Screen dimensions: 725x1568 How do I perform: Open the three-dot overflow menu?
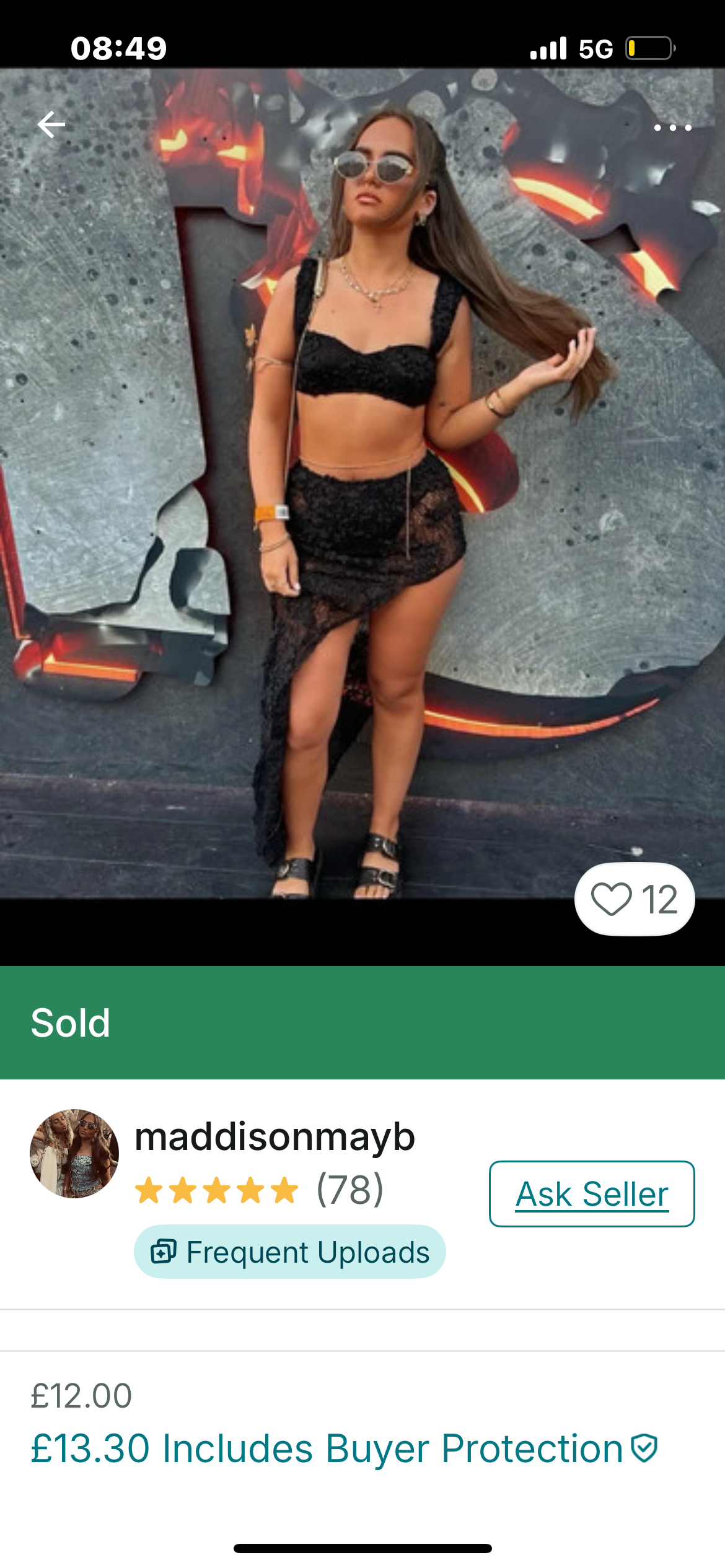click(x=672, y=128)
